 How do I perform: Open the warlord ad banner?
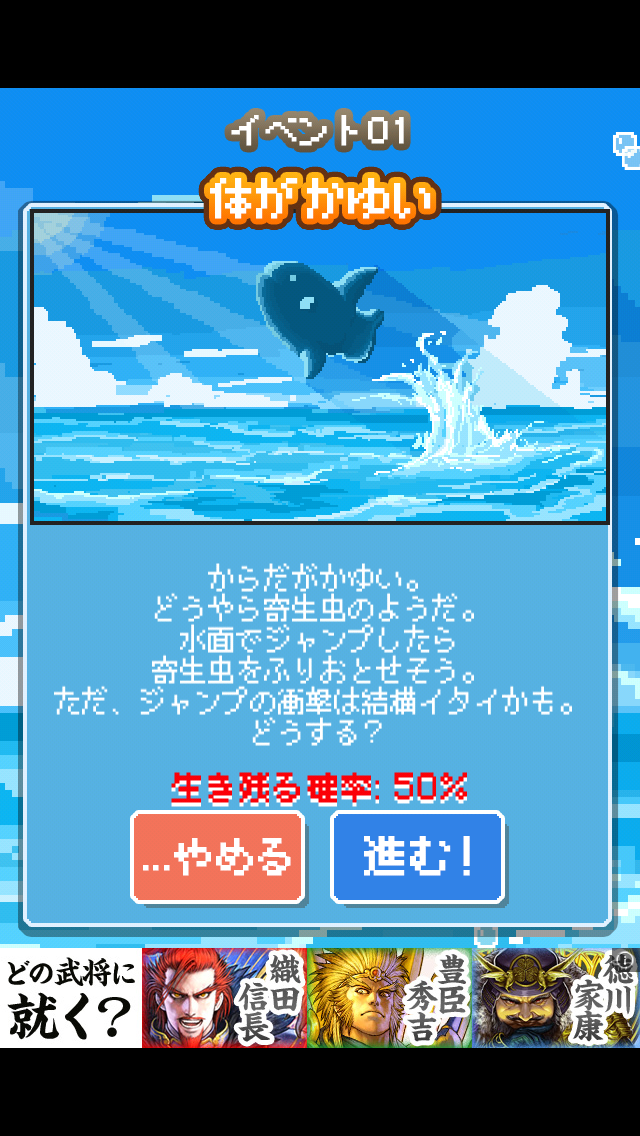320,997
